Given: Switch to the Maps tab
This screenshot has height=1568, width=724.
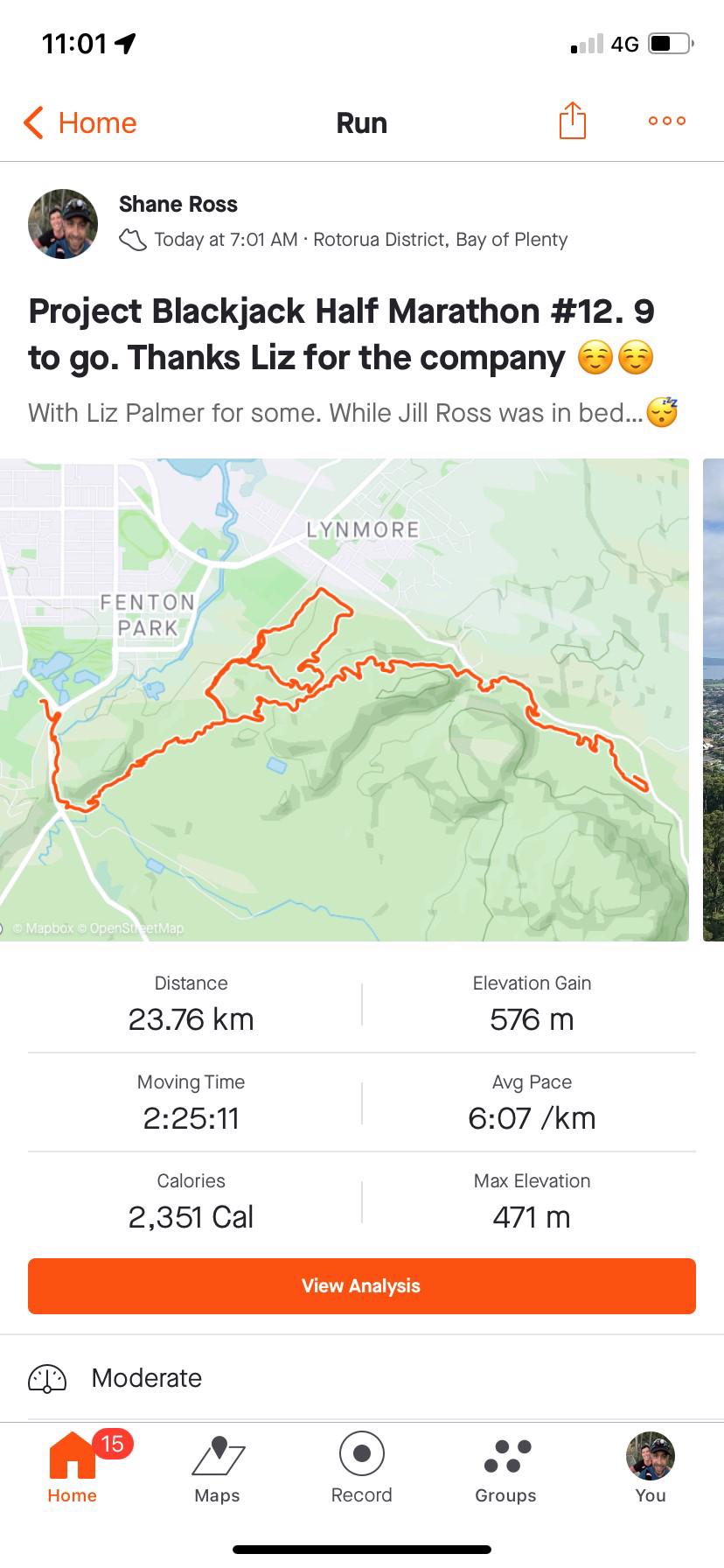Looking at the screenshot, I should [217, 1468].
